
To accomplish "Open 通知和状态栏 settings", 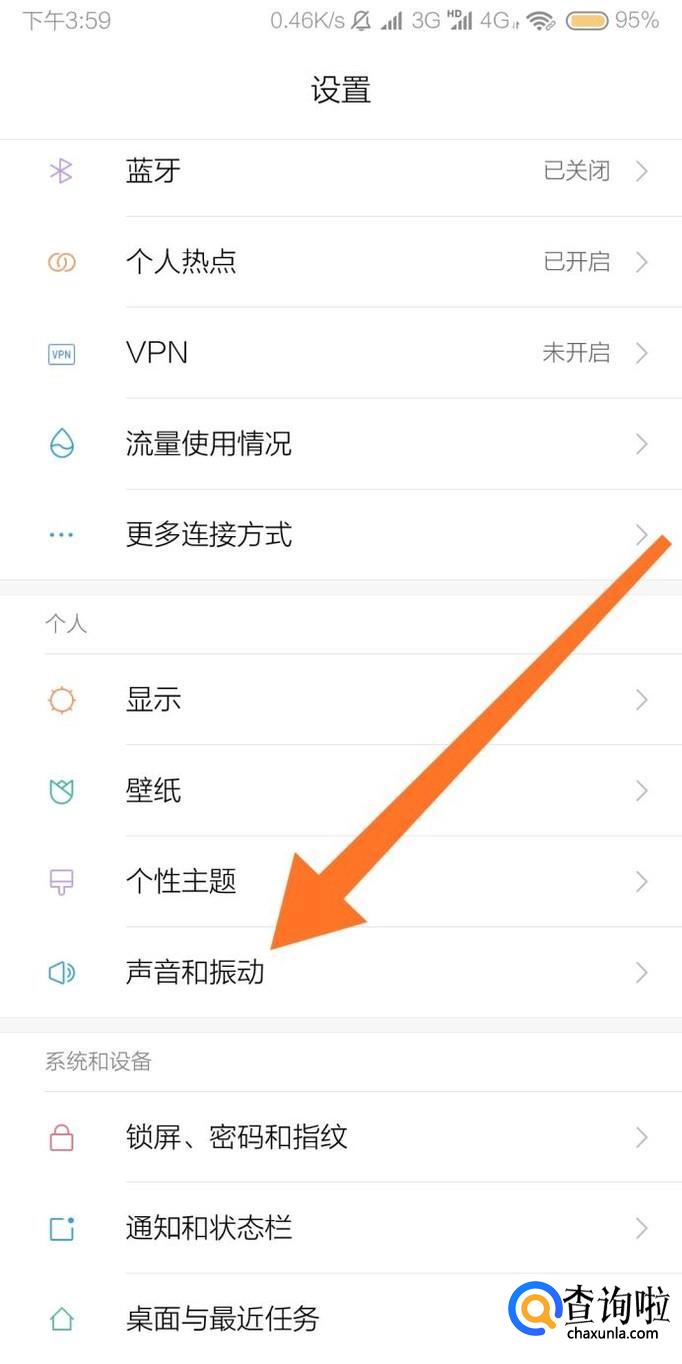I will tap(341, 1228).
